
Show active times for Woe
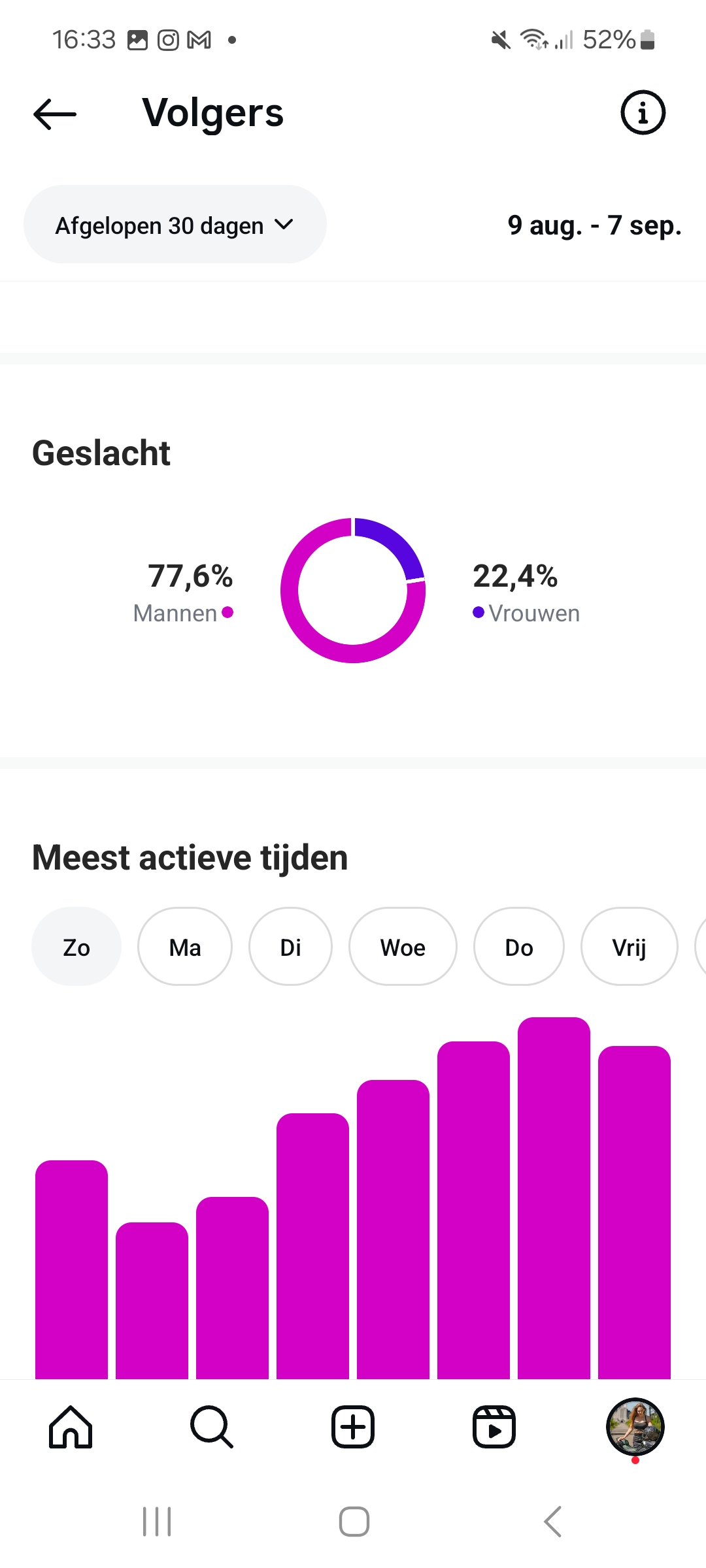403,947
